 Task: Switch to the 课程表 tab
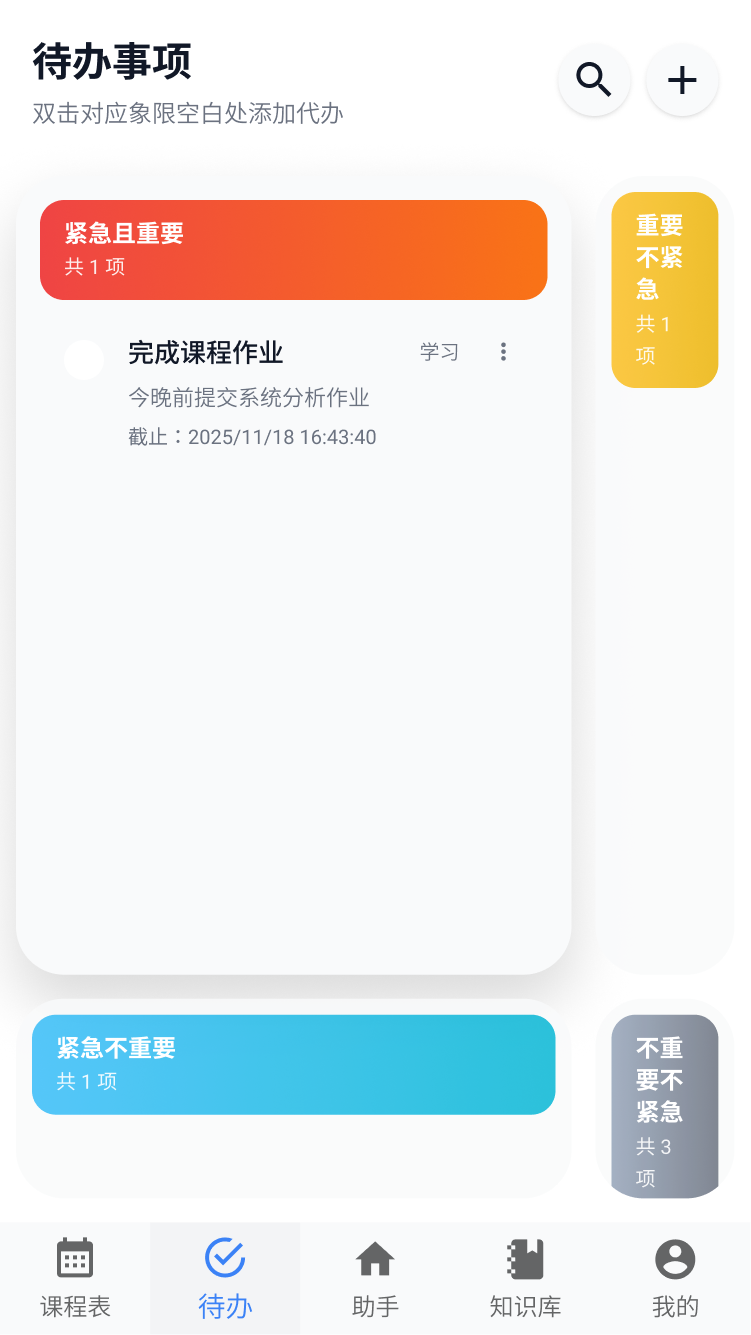(x=75, y=1278)
